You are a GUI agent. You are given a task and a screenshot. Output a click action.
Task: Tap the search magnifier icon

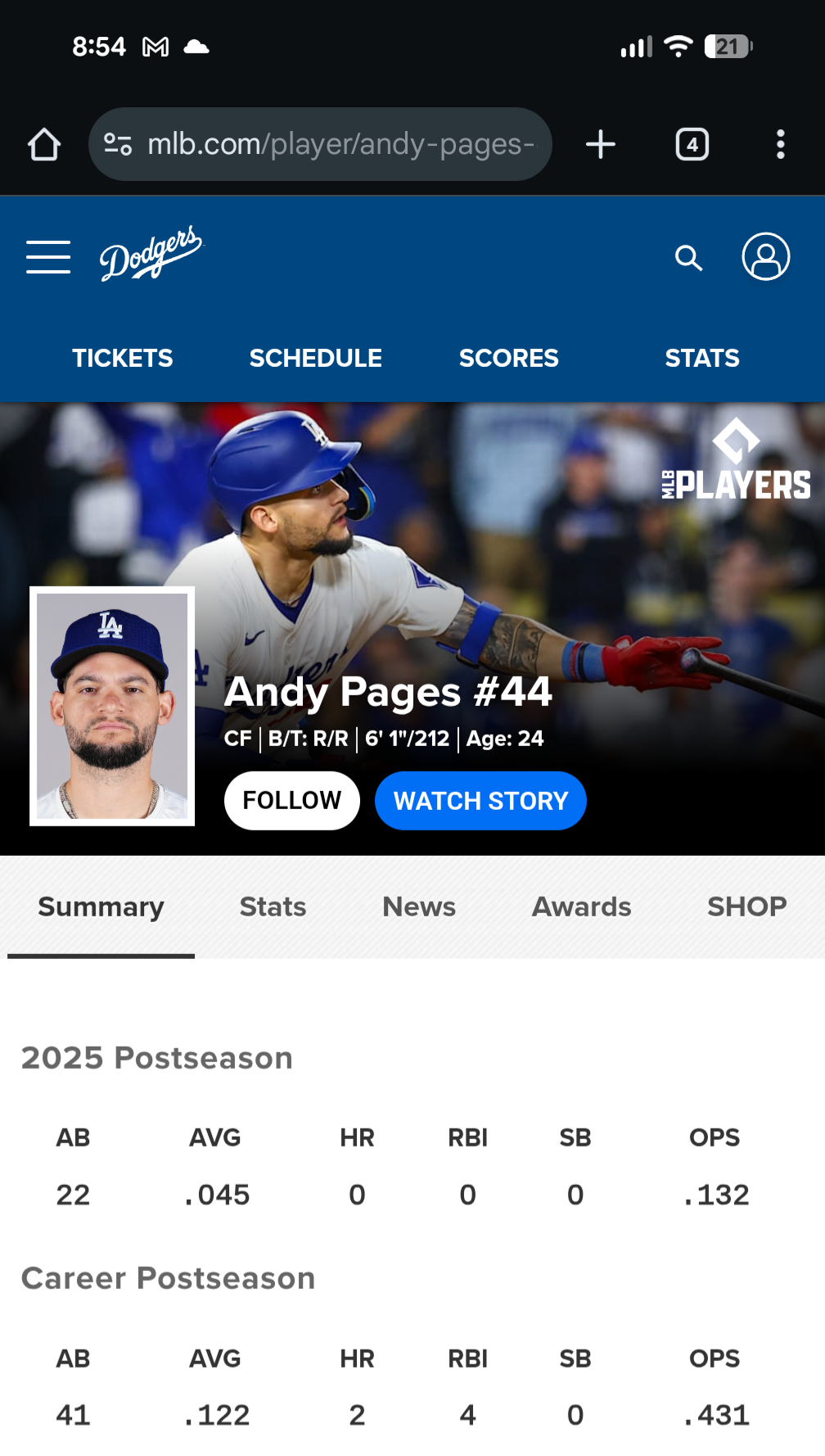click(x=688, y=258)
